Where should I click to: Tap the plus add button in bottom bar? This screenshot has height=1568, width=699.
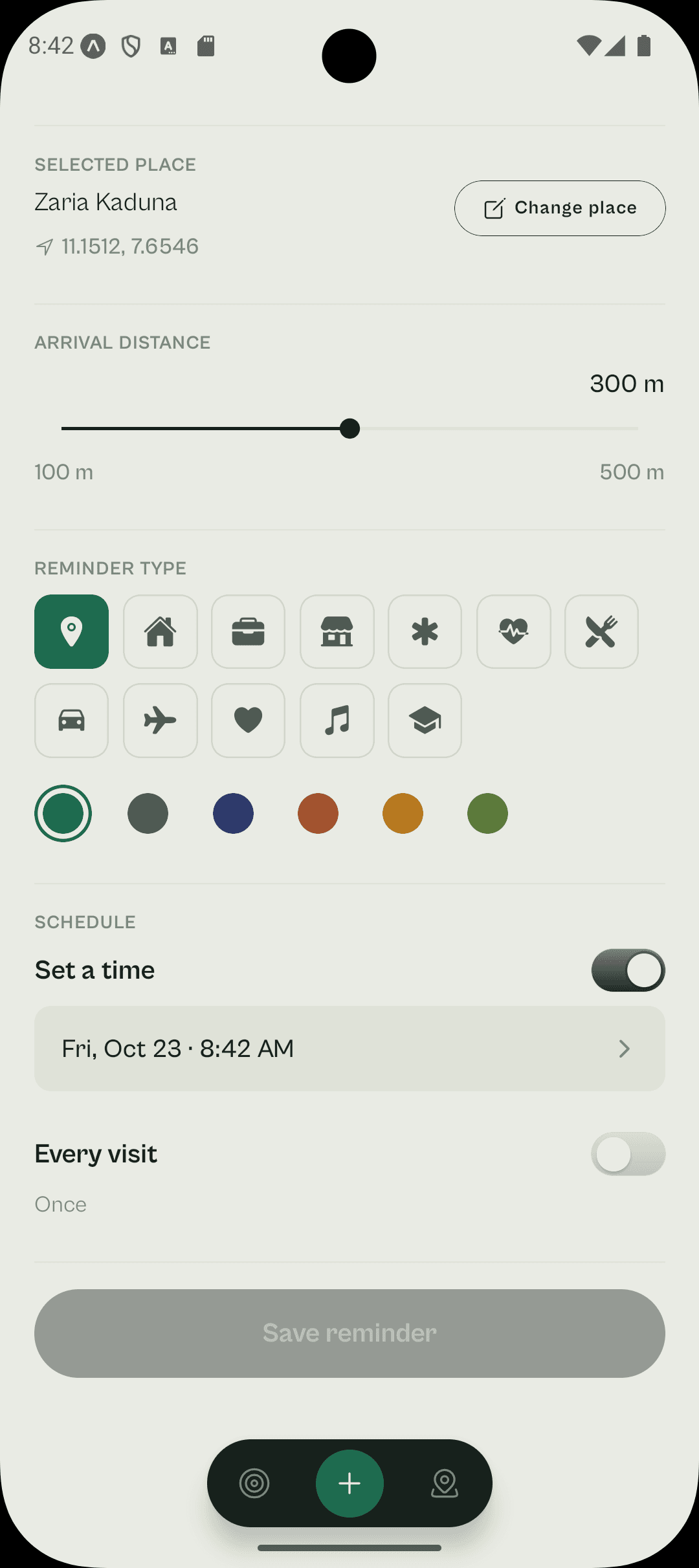[349, 1483]
